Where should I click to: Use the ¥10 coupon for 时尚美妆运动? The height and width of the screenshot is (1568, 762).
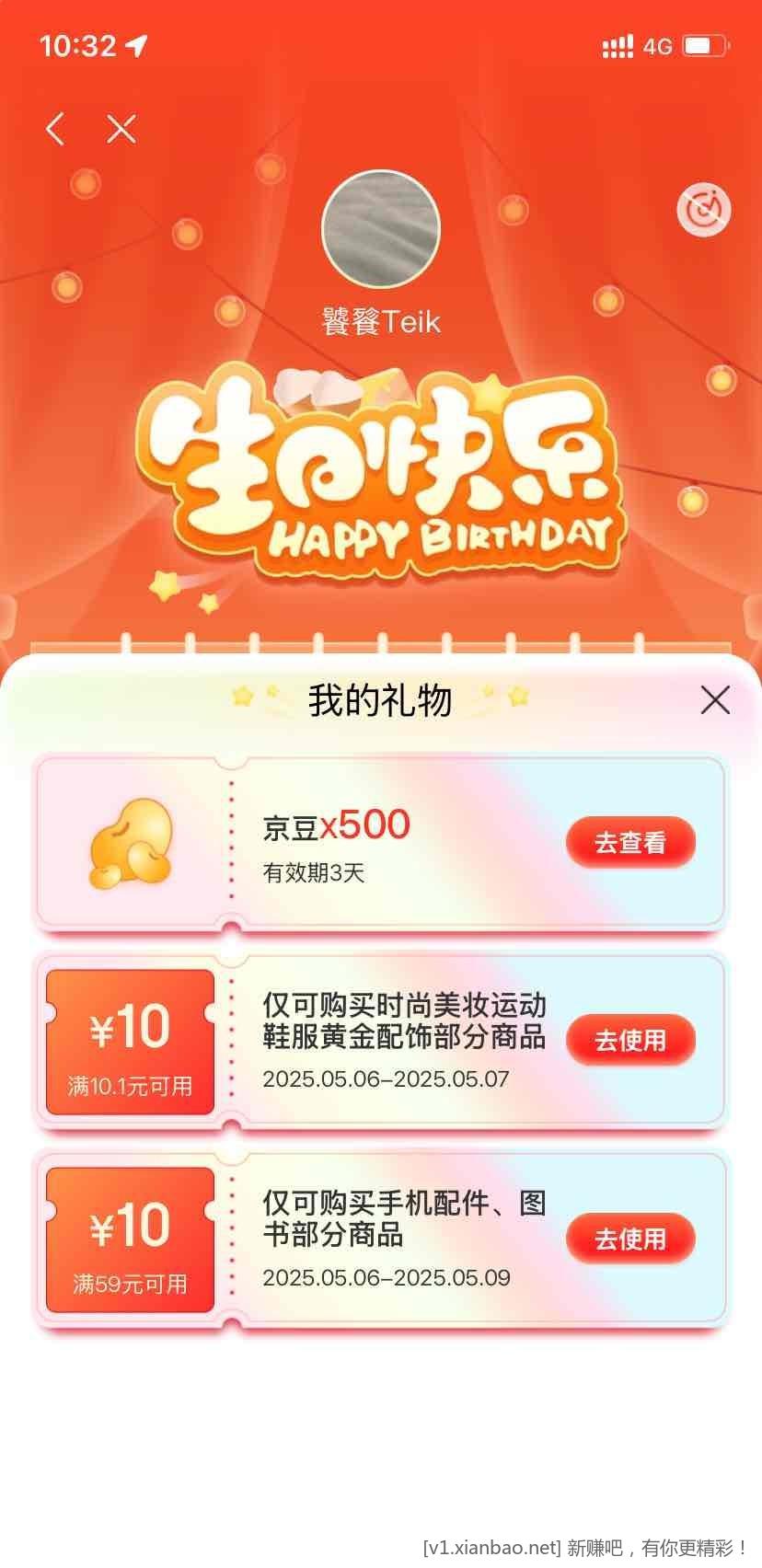[x=630, y=1040]
